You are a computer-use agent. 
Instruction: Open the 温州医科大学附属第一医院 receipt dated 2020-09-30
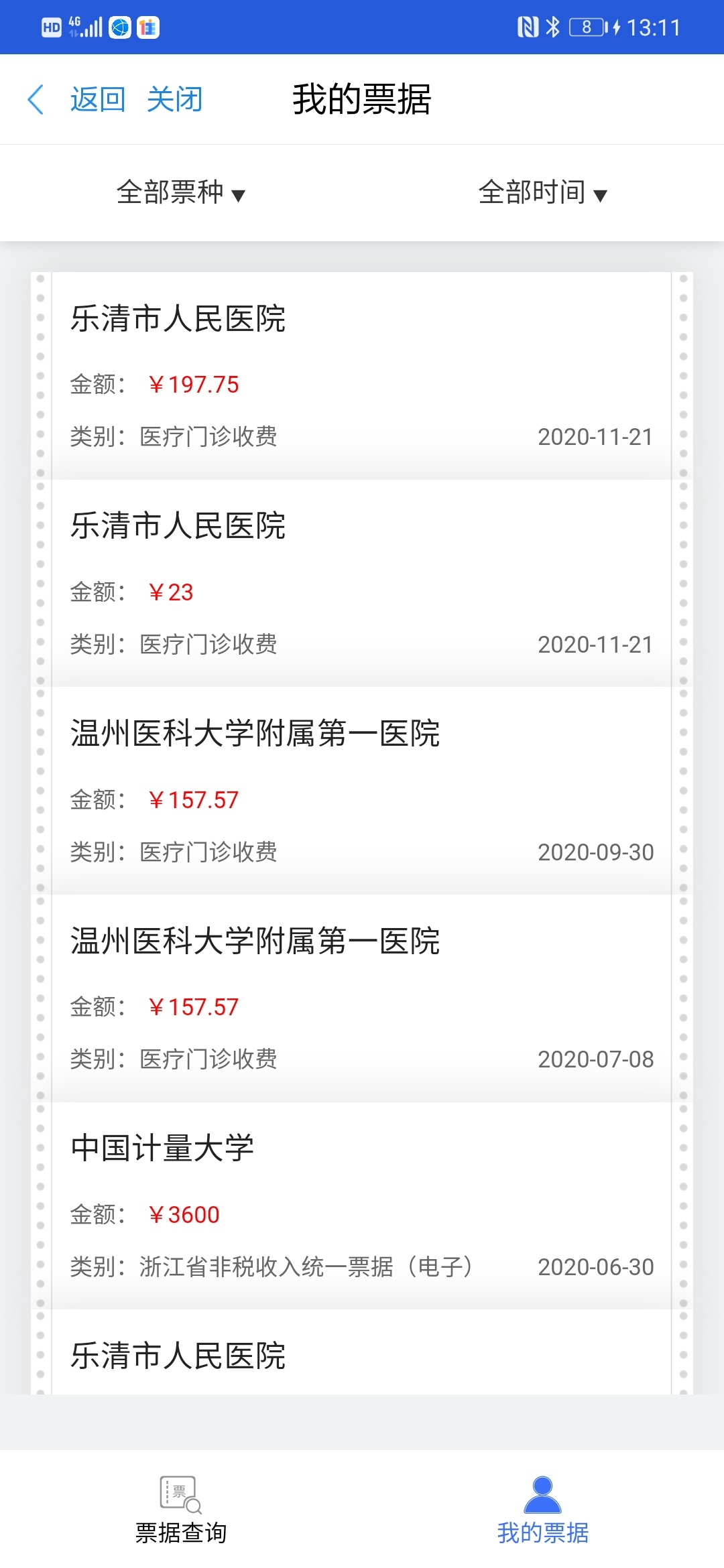pos(362,791)
